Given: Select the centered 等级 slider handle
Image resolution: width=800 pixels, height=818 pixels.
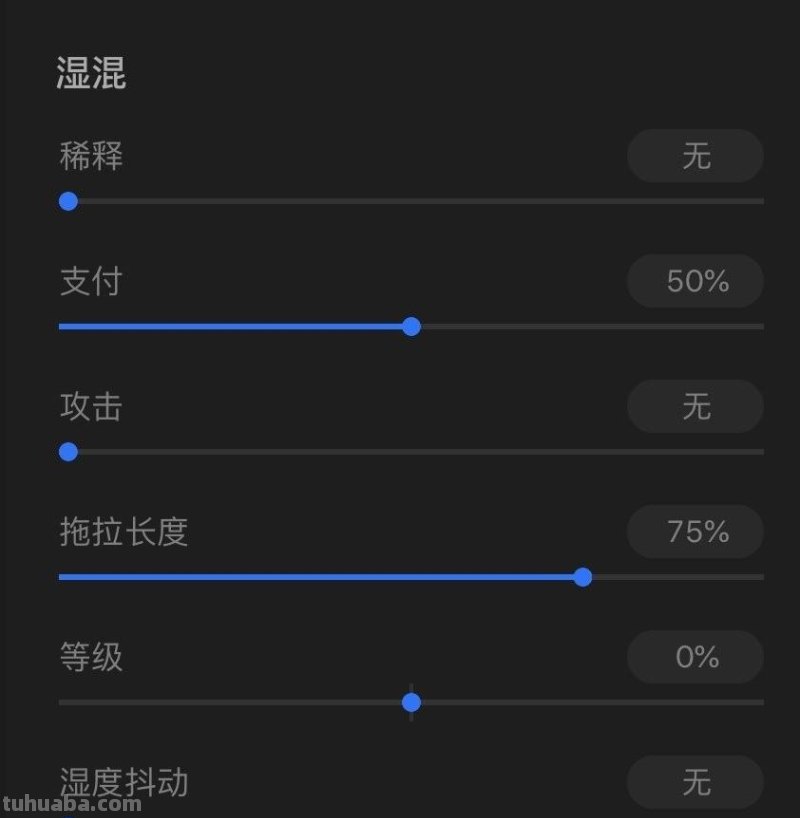Looking at the screenshot, I should [x=410, y=702].
